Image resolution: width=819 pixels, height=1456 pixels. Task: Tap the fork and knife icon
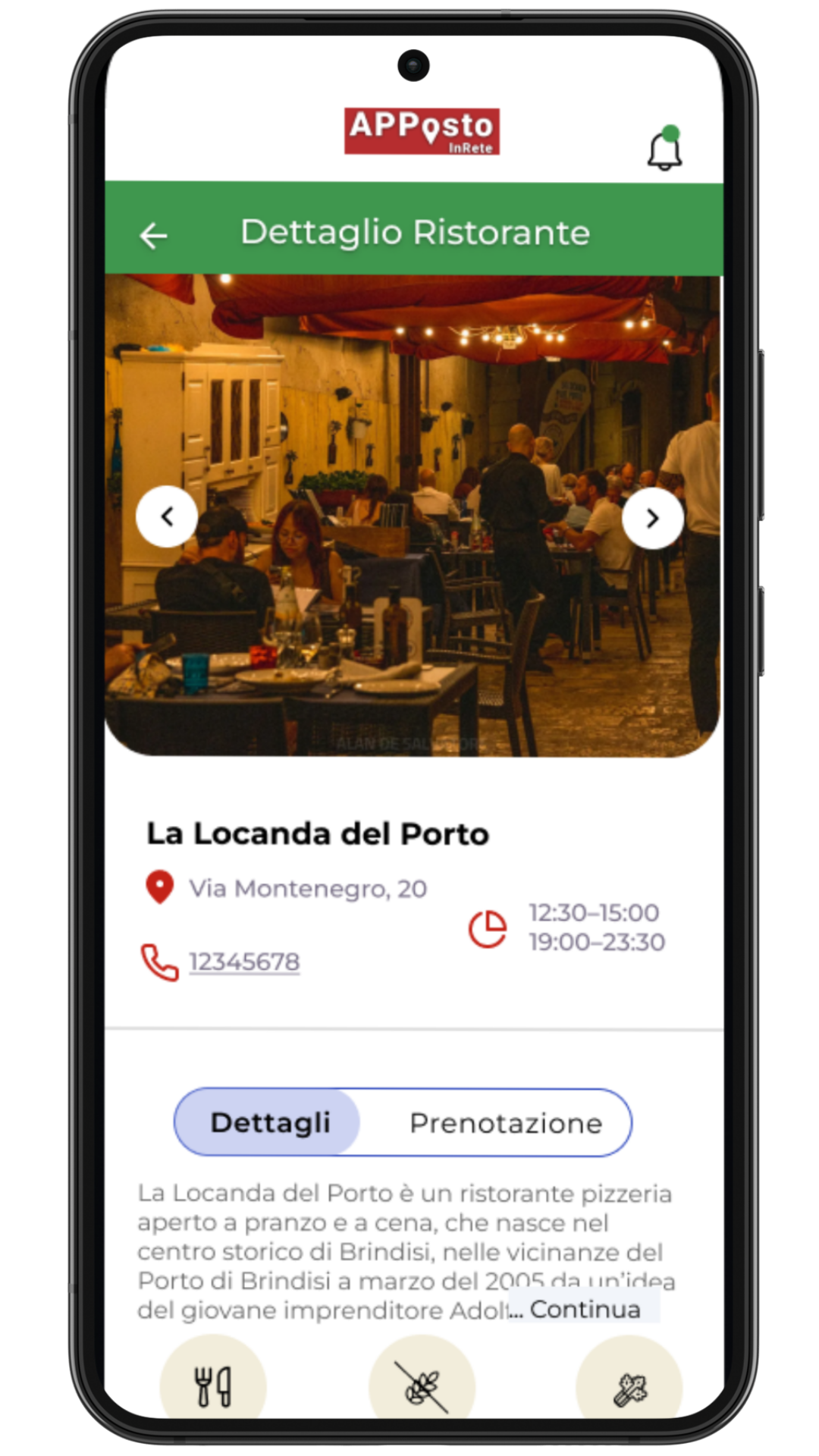pos(213,1385)
